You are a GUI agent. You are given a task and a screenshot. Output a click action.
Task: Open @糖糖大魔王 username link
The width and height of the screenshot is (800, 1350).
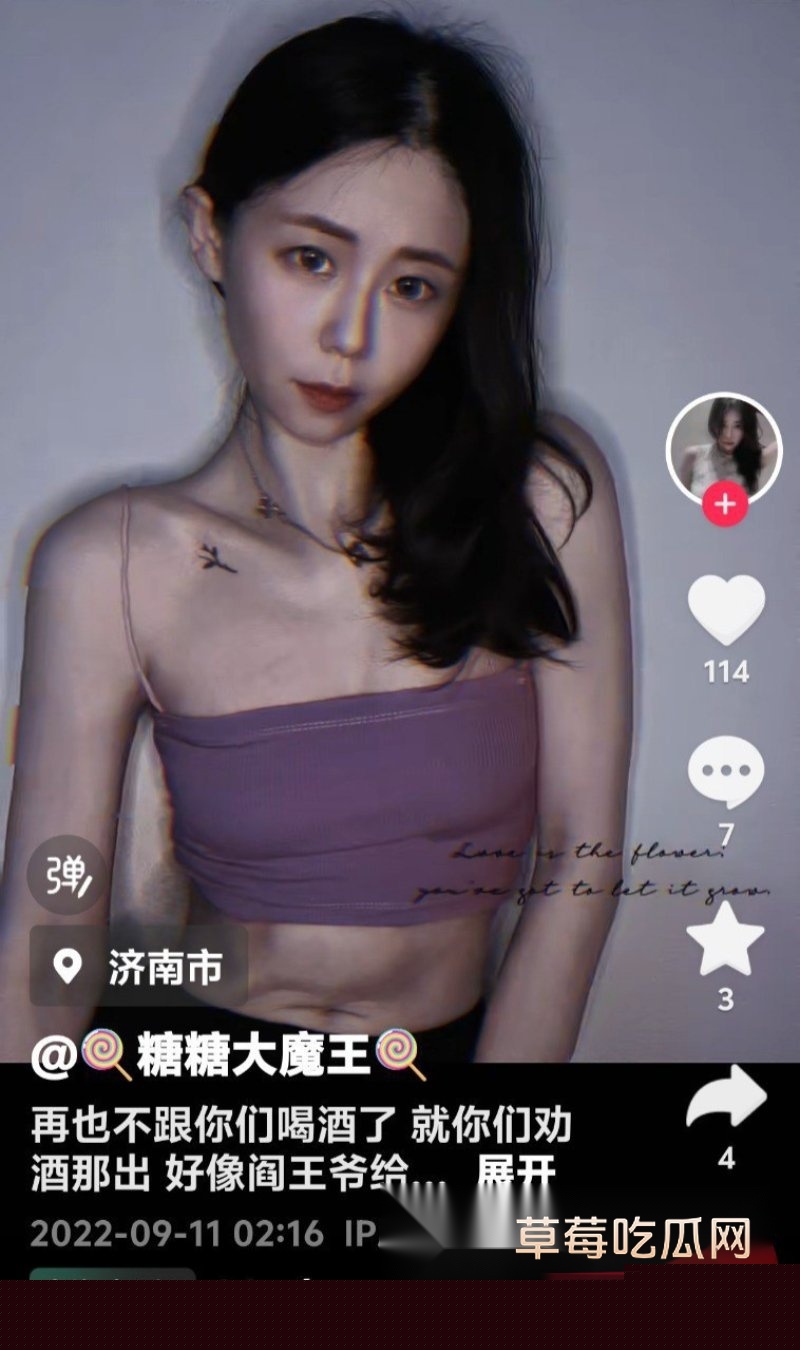[x=230, y=1058]
